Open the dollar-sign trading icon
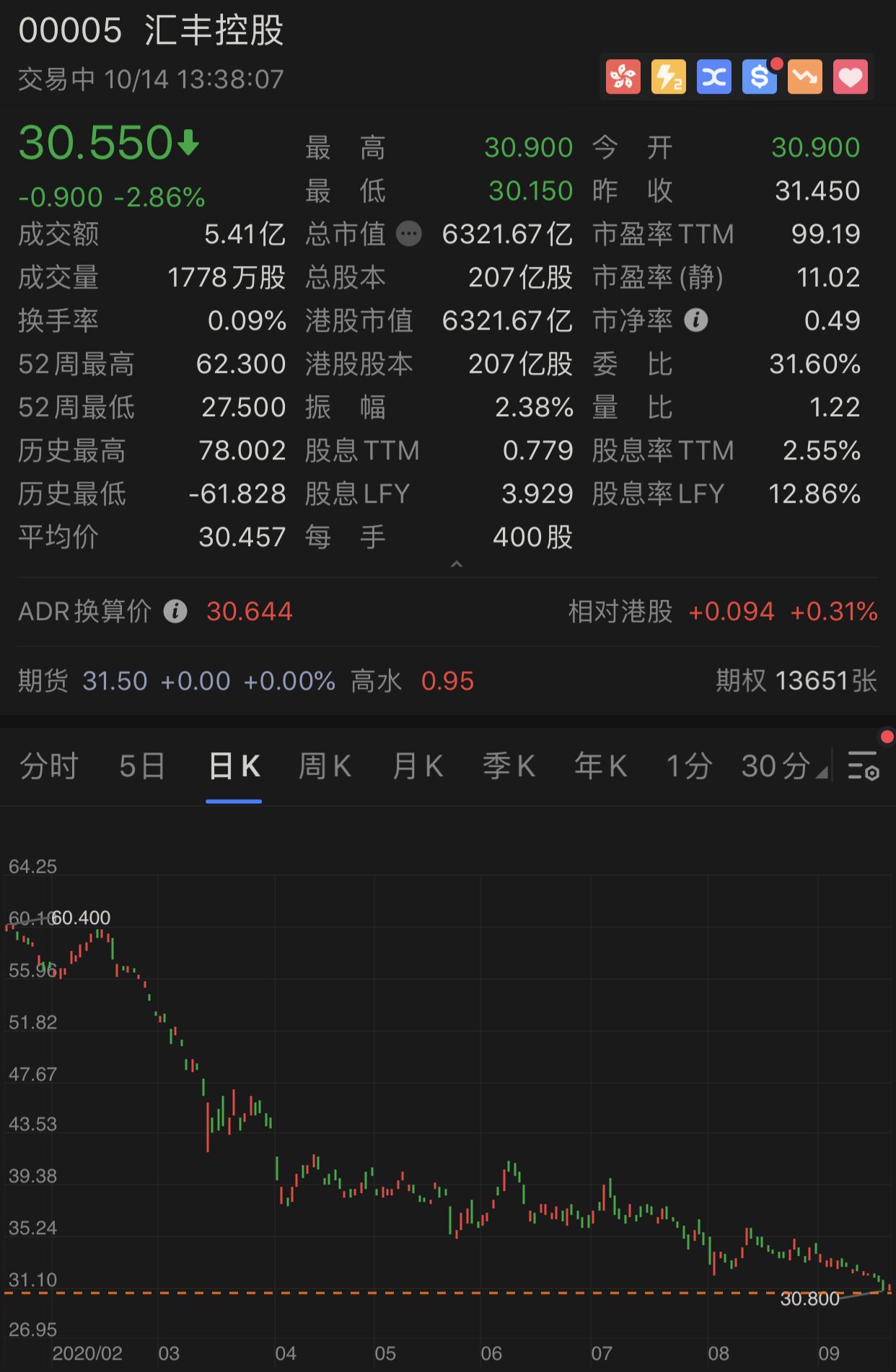Viewport: 896px width, 1372px height. [760, 76]
